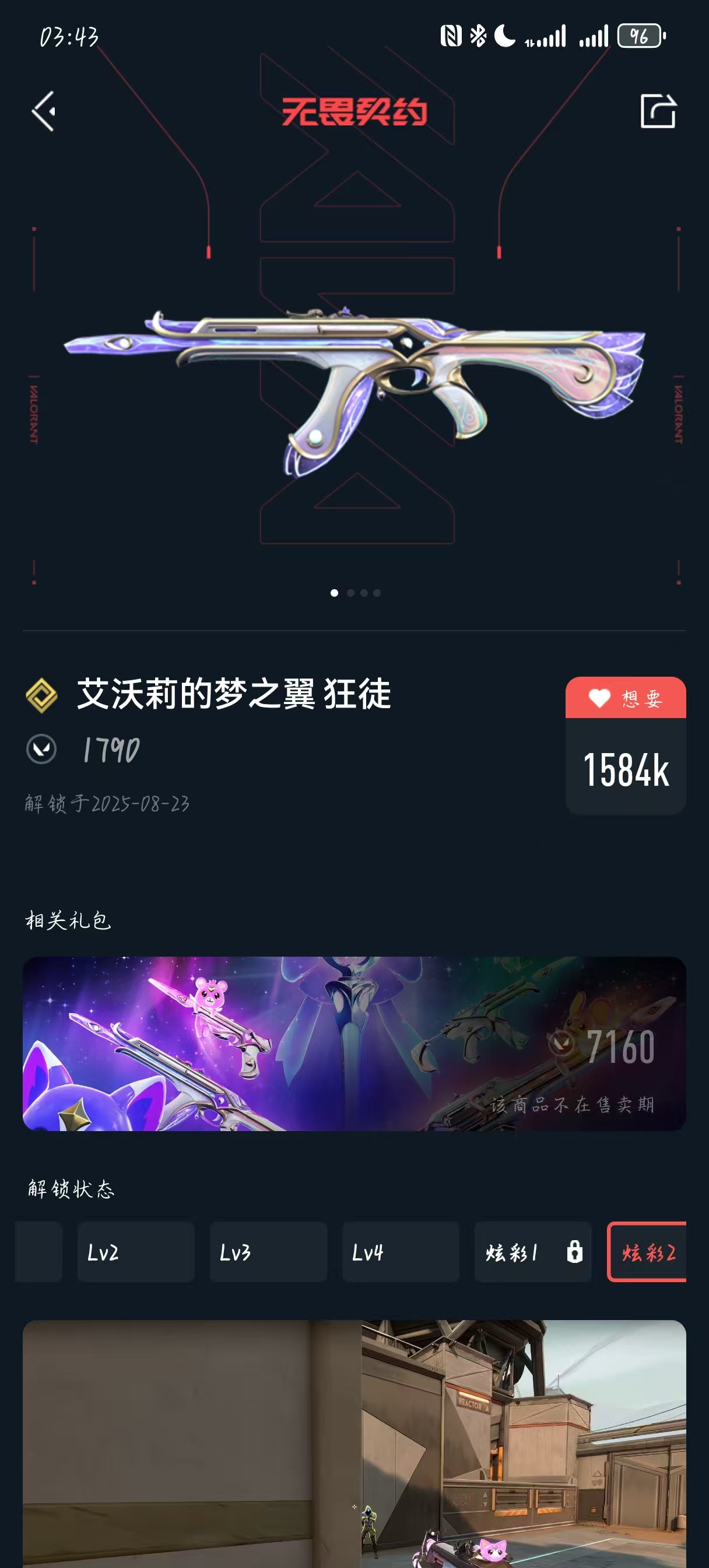Select the Lv2 unlock level
This screenshot has height=1568, width=709.
click(136, 1252)
